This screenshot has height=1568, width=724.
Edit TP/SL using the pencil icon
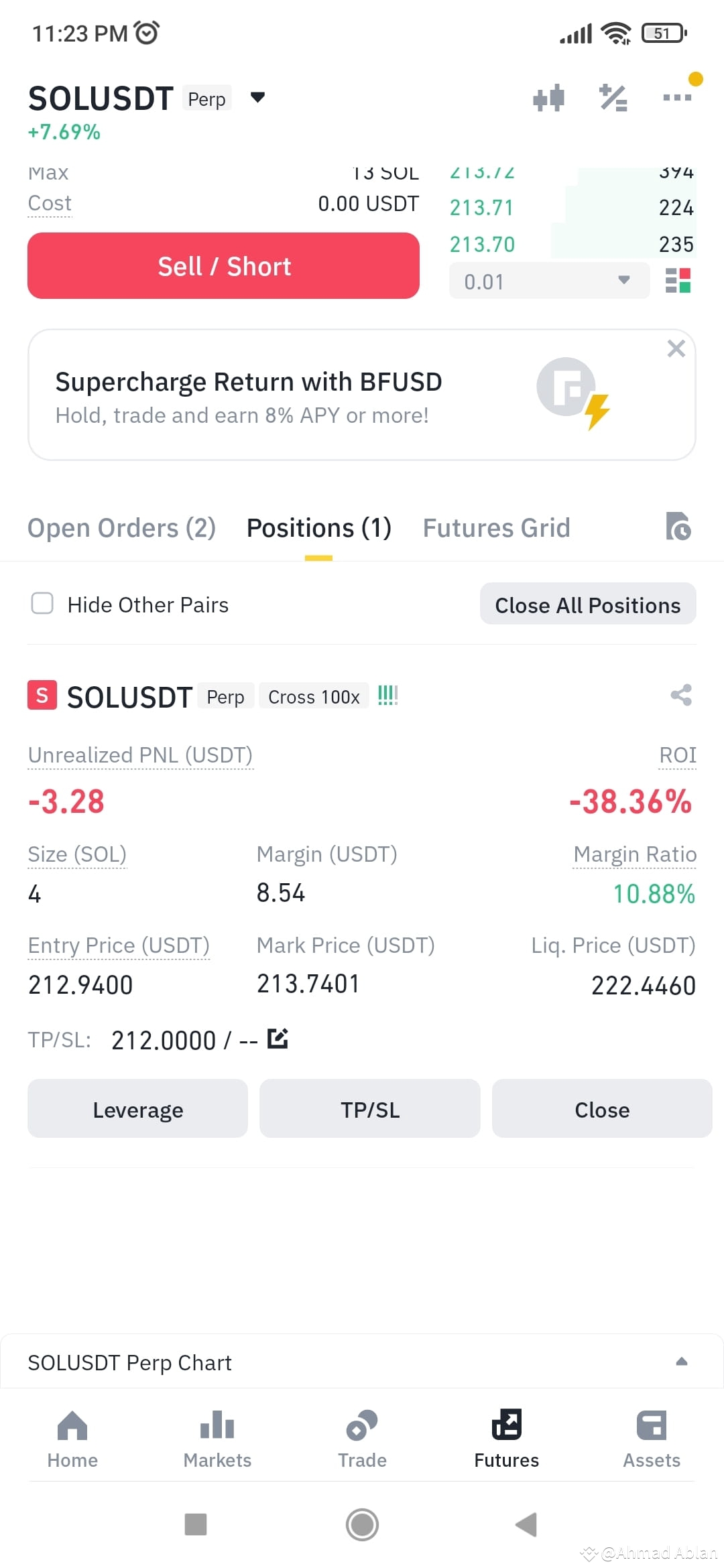[278, 1039]
